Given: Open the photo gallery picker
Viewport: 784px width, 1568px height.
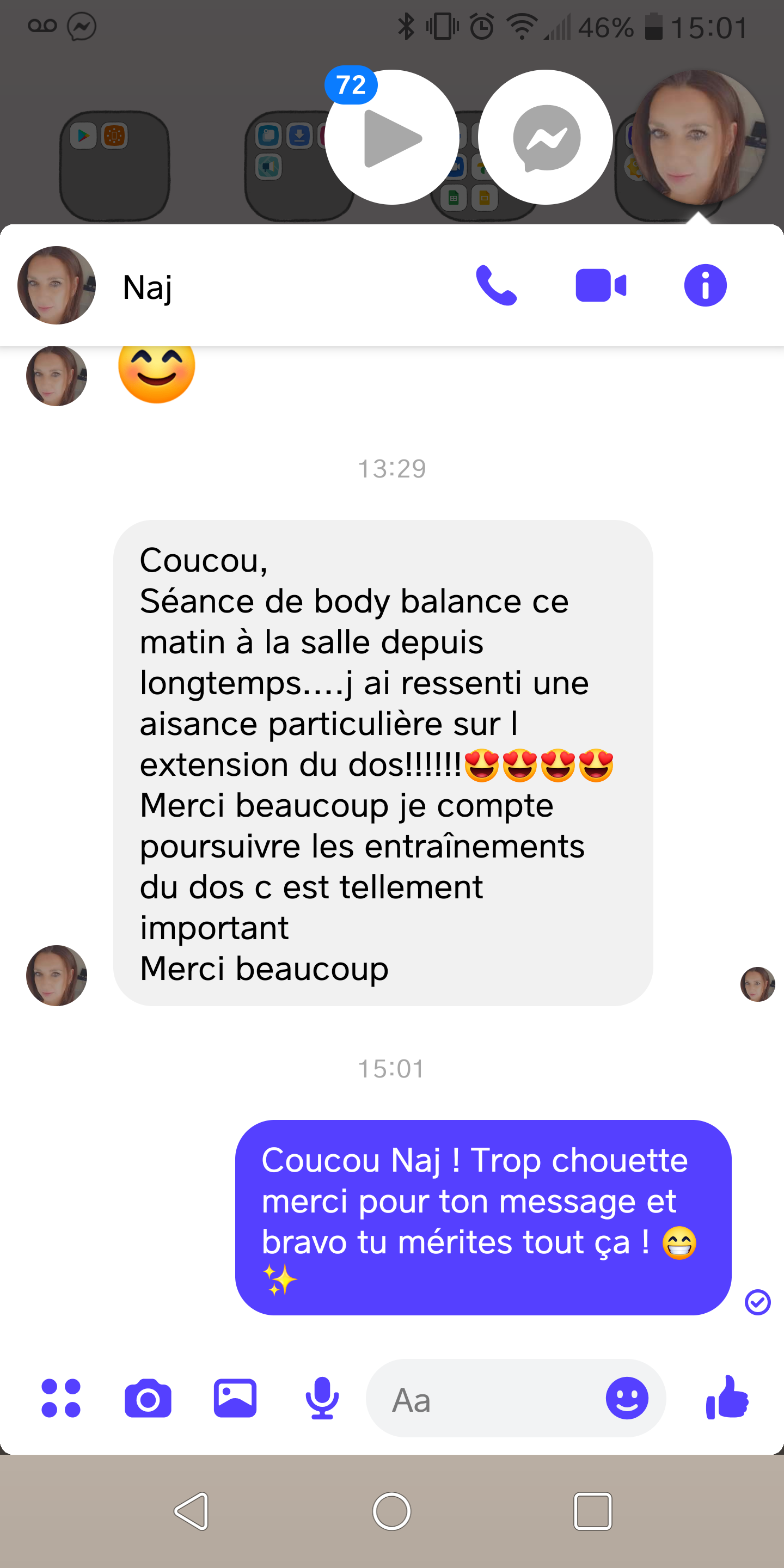Looking at the screenshot, I should pos(235,1398).
